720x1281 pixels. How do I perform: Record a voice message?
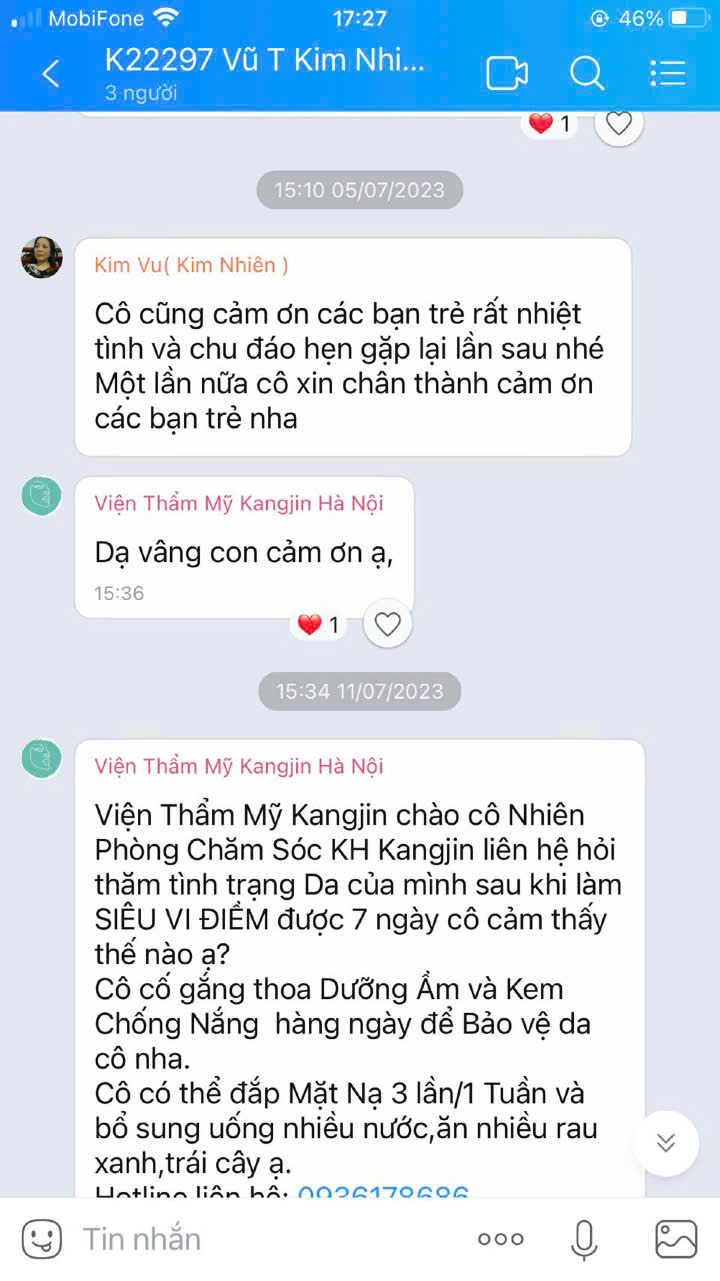pyautogui.click(x=584, y=1239)
